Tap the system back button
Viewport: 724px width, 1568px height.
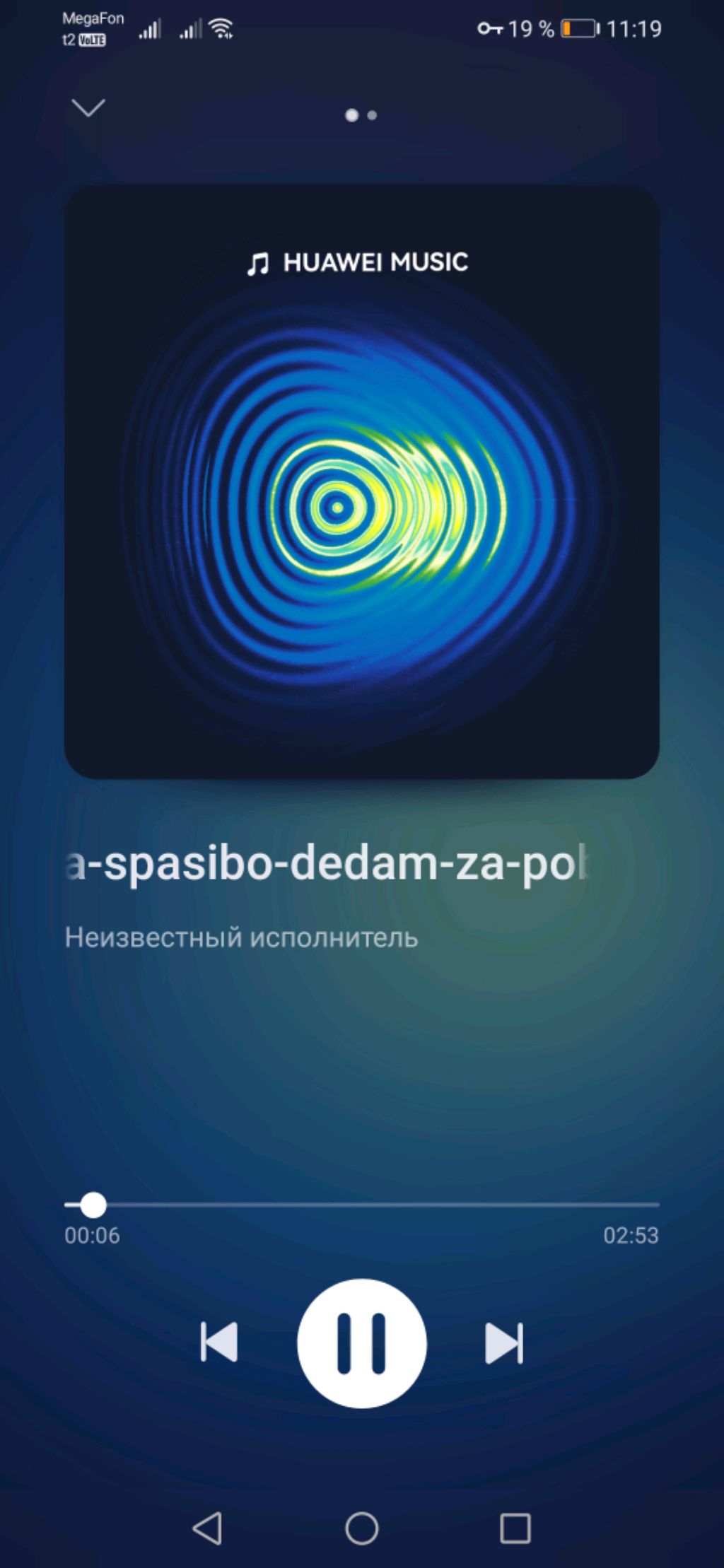(207, 1528)
